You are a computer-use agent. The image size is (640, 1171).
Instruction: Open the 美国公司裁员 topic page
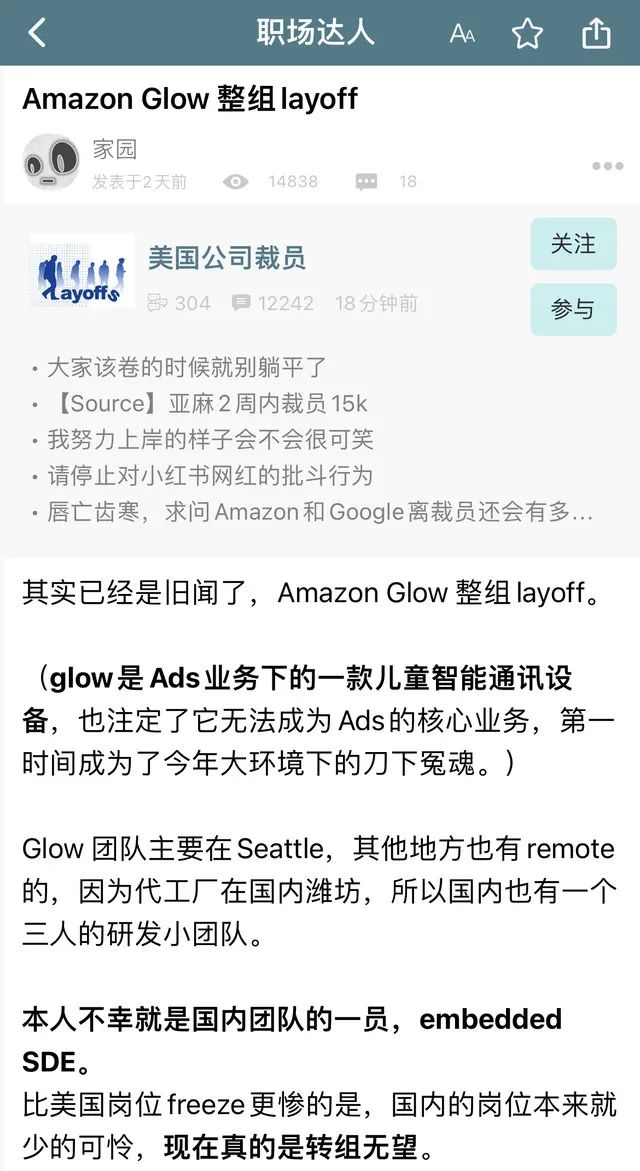(227, 257)
